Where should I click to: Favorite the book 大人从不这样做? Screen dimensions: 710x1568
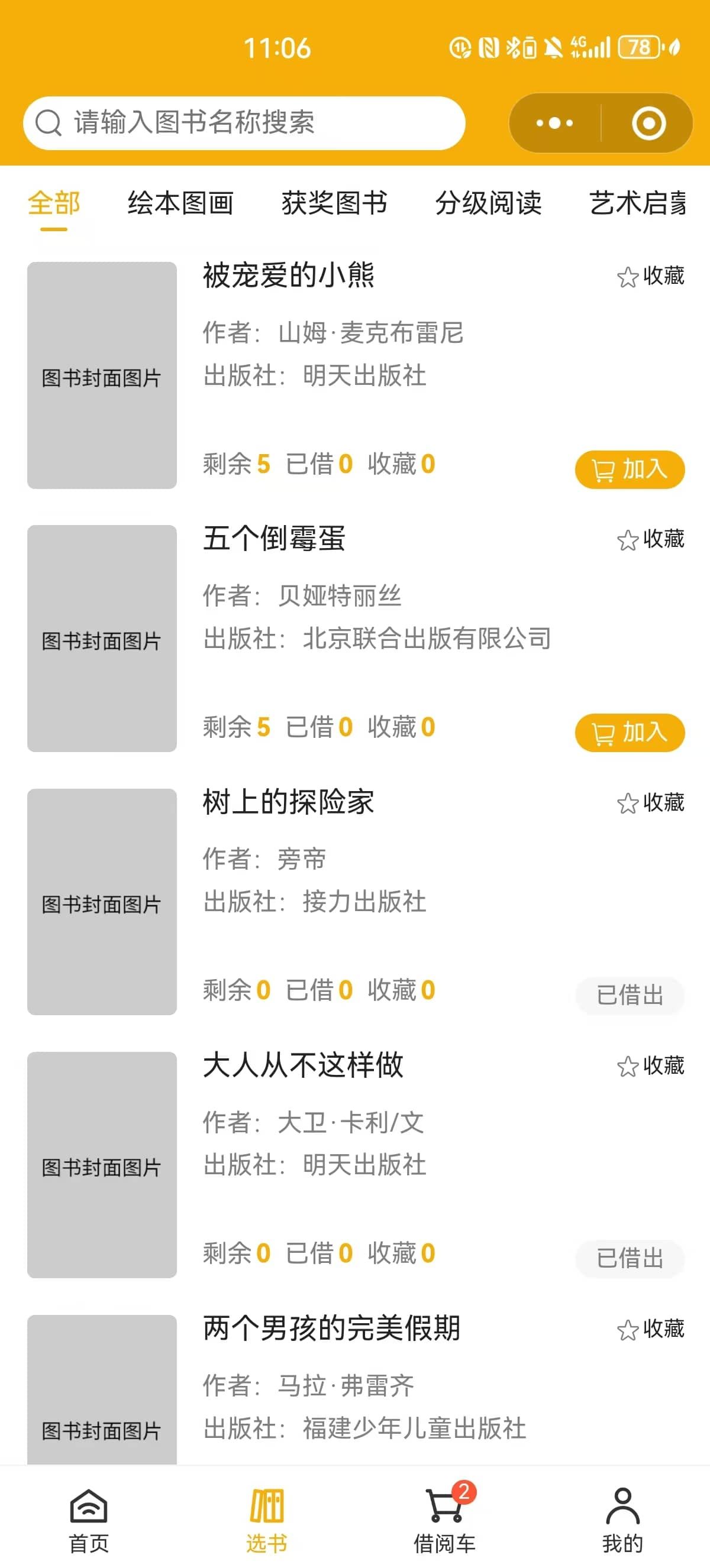650,1065
